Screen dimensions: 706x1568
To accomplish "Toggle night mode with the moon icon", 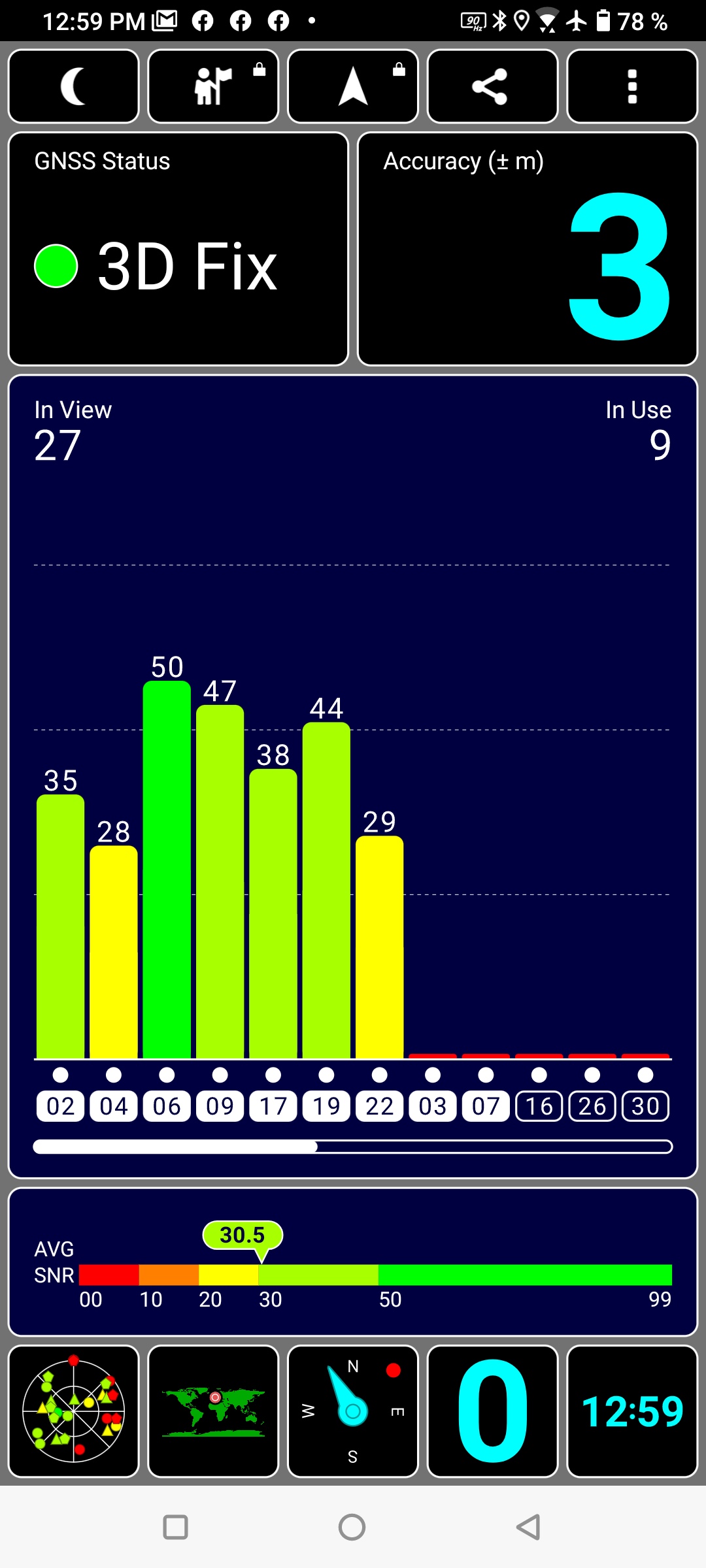I will click(74, 86).
